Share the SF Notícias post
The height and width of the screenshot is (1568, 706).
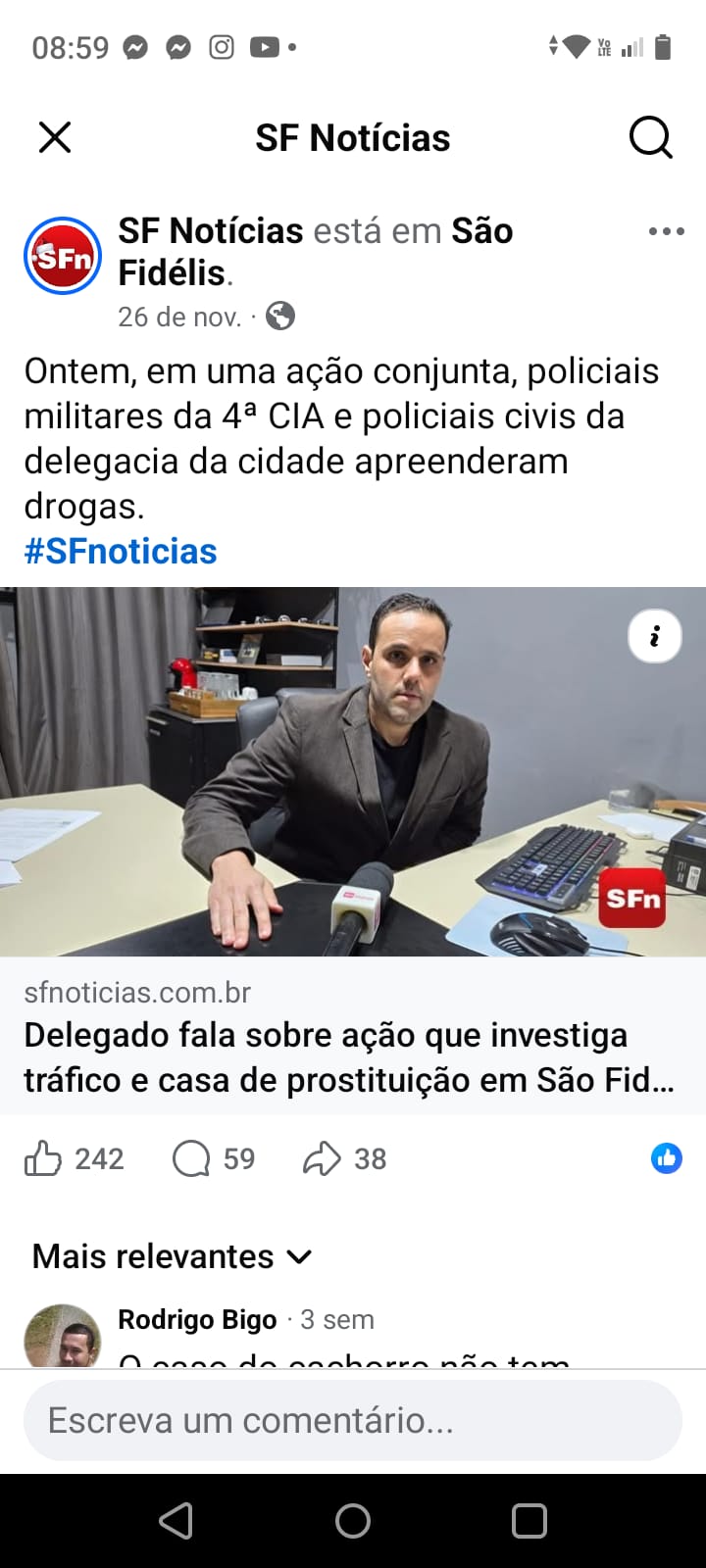[x=344, y=1159]
